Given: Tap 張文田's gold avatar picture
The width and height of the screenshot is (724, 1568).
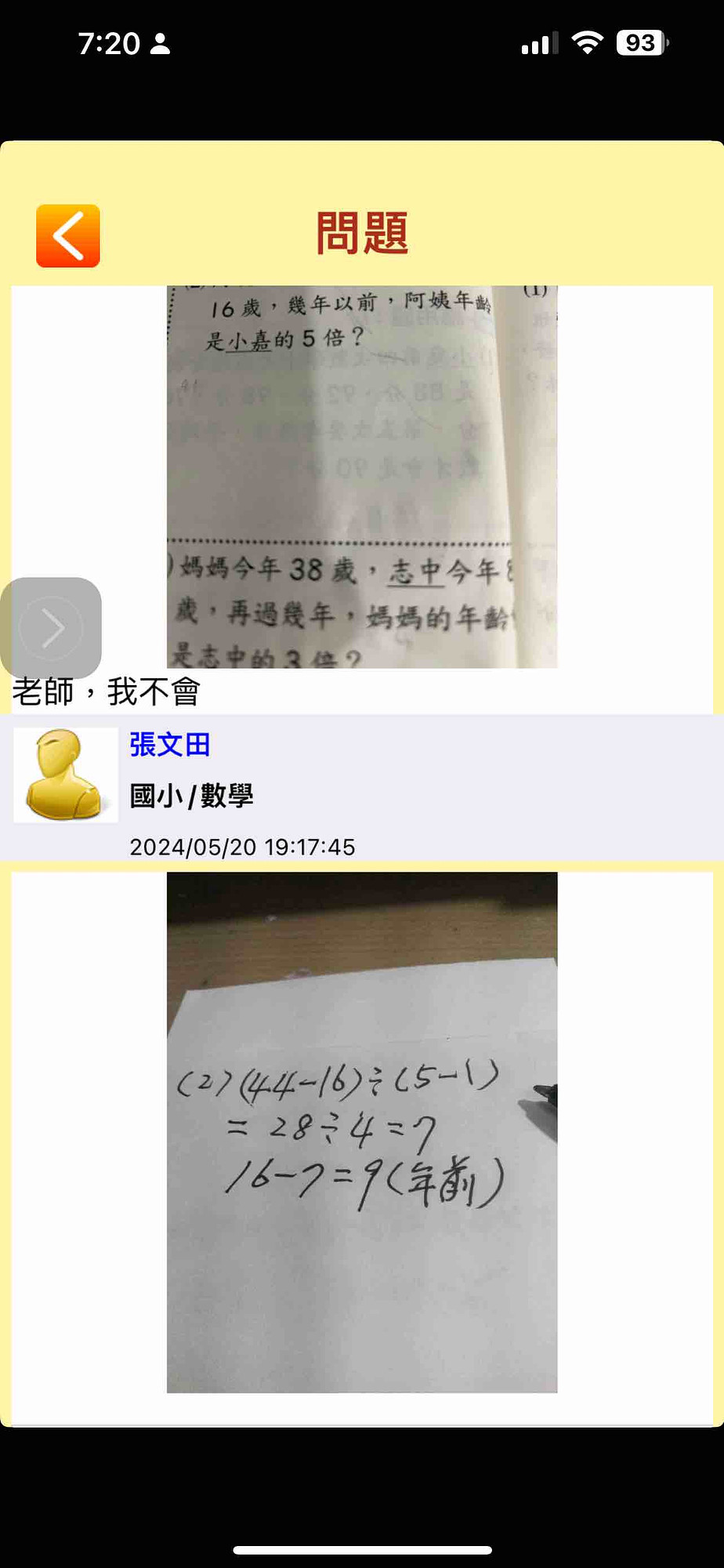Looking at the screenshot, I should click(66, 775).
